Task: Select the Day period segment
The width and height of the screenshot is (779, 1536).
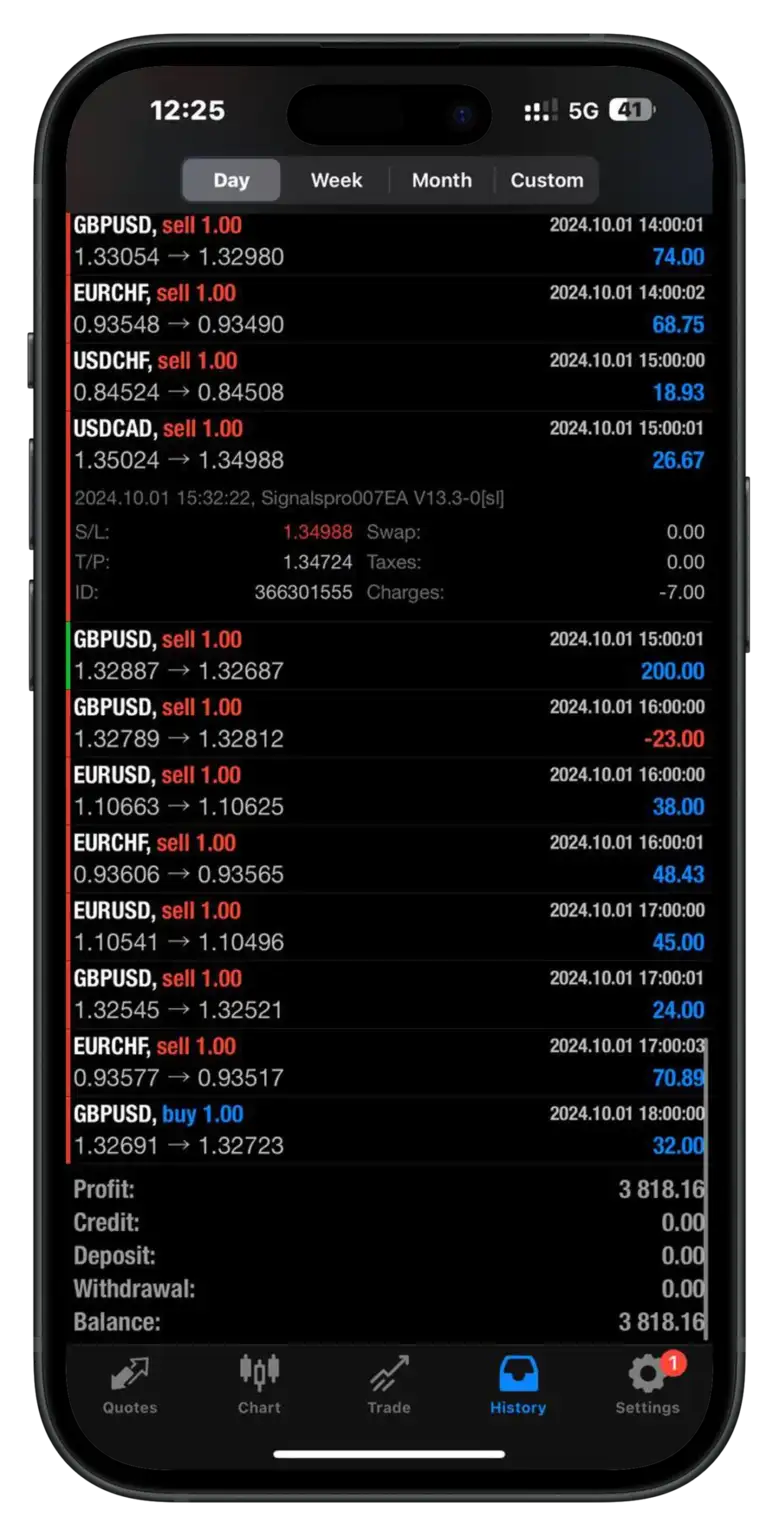Action: pyautogui.click(x=231, y=181)
